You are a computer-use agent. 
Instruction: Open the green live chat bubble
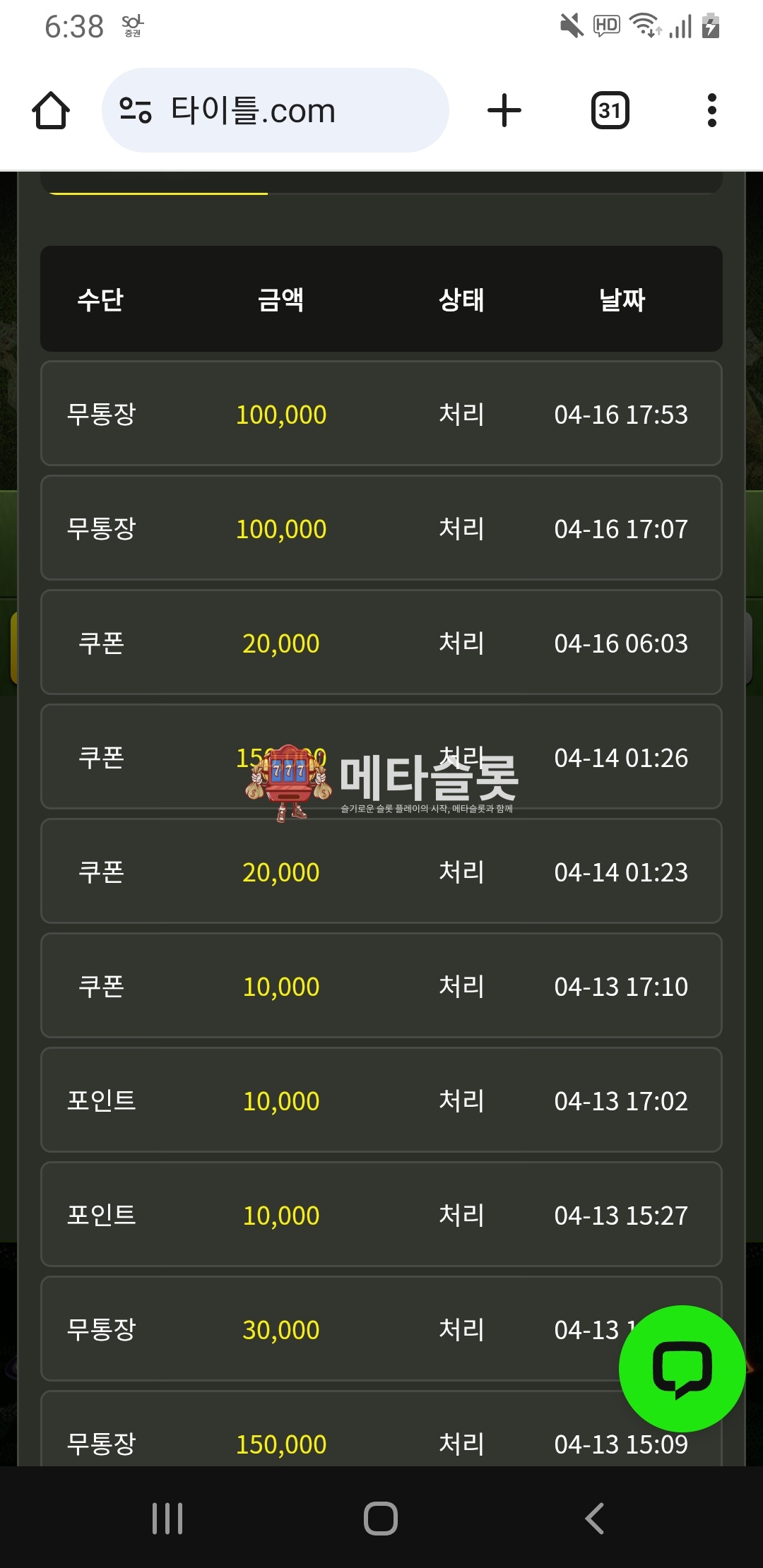682,1369
